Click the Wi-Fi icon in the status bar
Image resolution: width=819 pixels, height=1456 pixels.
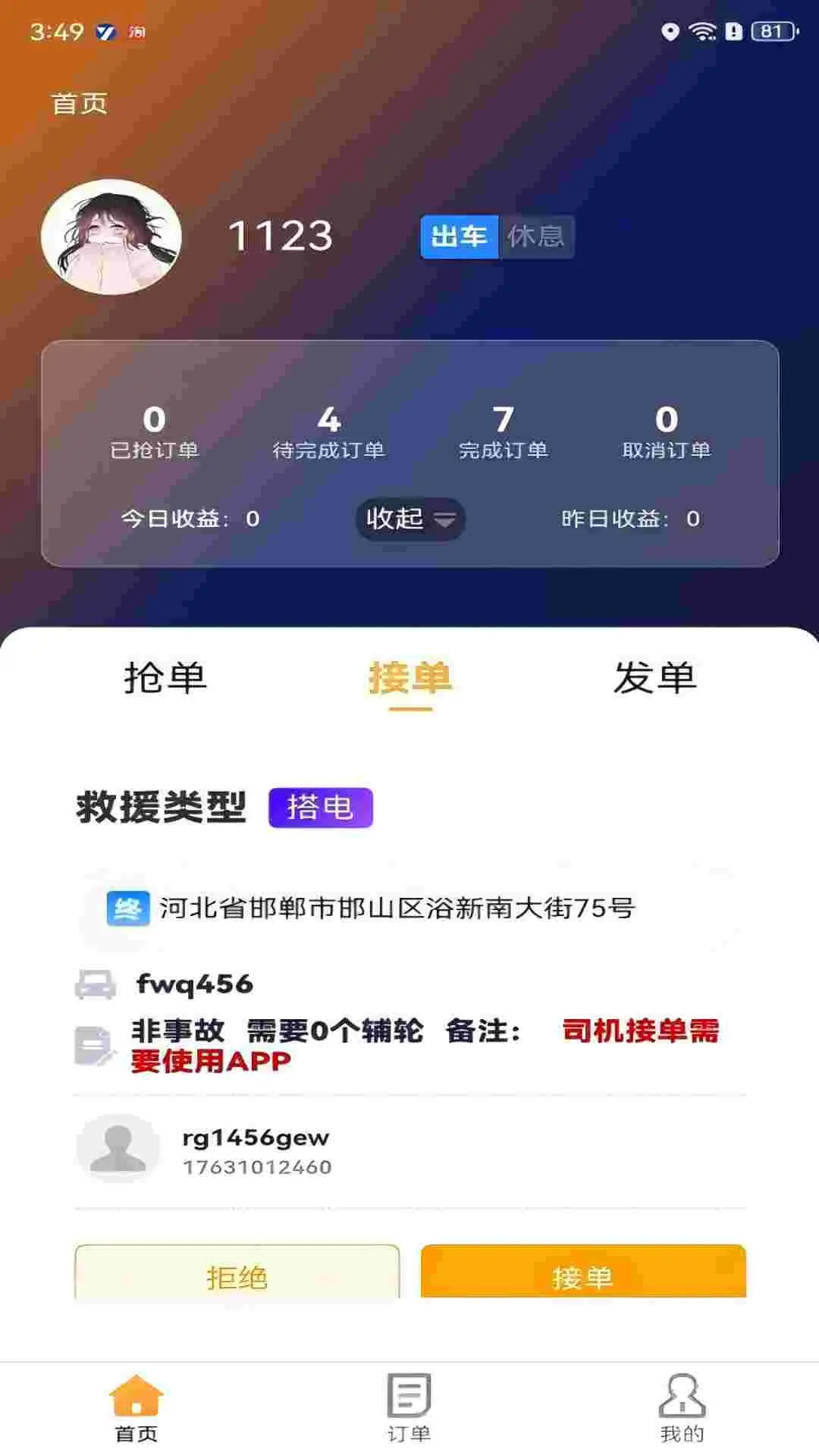(x=701, y=33)
